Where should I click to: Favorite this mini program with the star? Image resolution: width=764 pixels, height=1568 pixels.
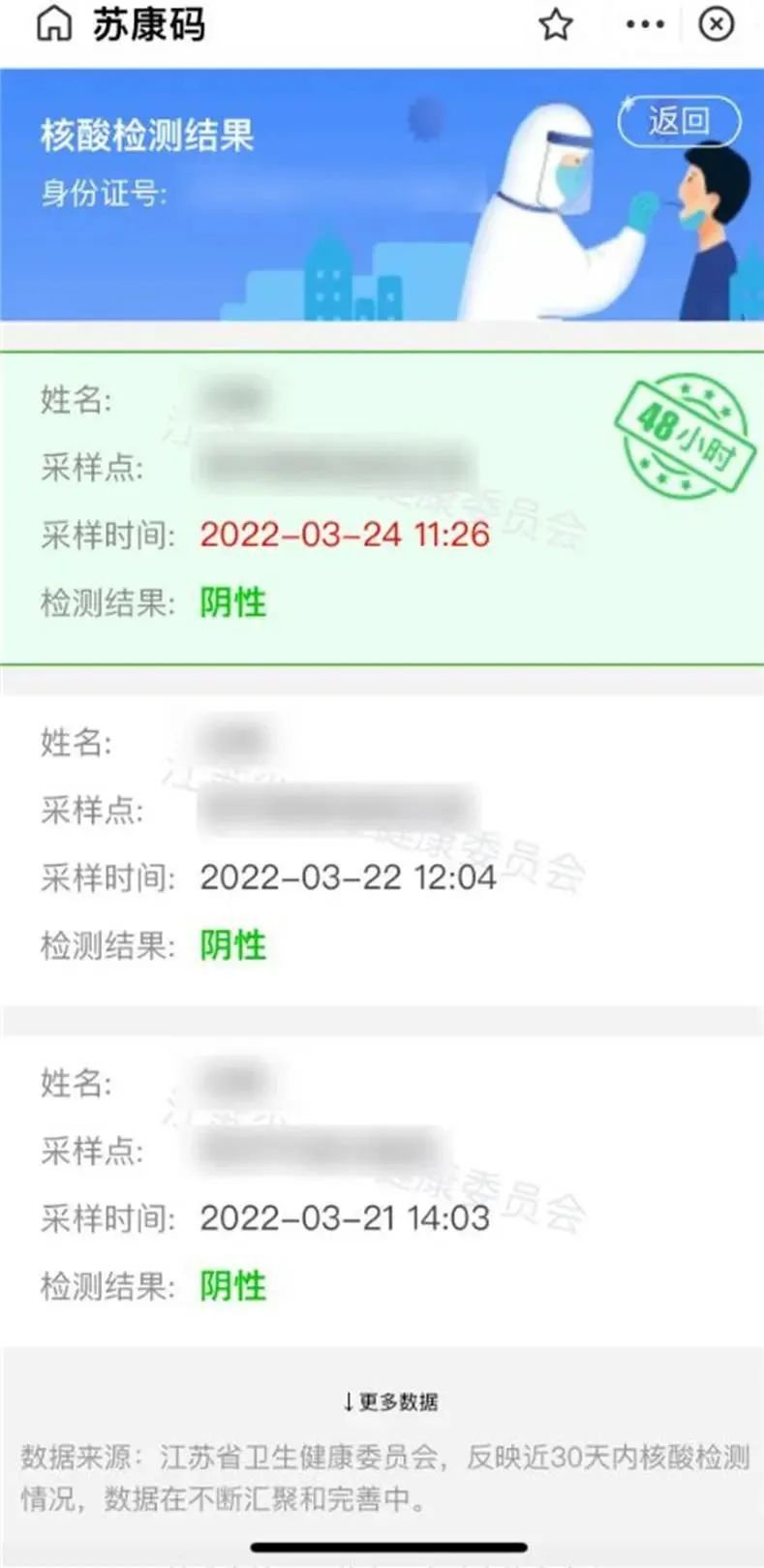click(556, 24)
